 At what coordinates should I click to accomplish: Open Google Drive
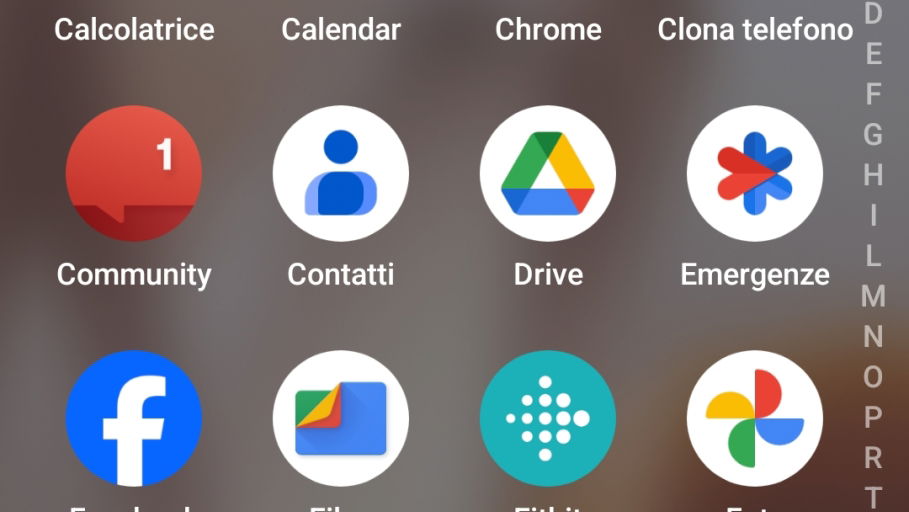548,173
